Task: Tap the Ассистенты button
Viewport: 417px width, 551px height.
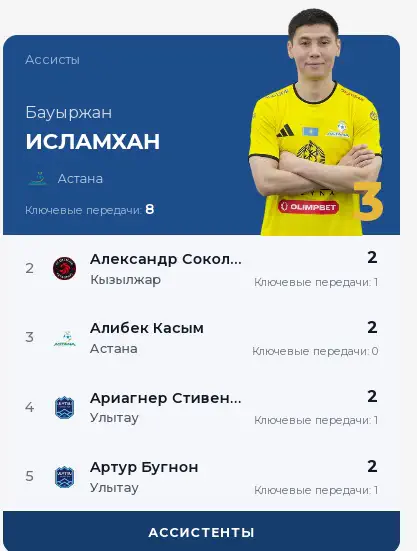Action: click(x=201, y=532)
